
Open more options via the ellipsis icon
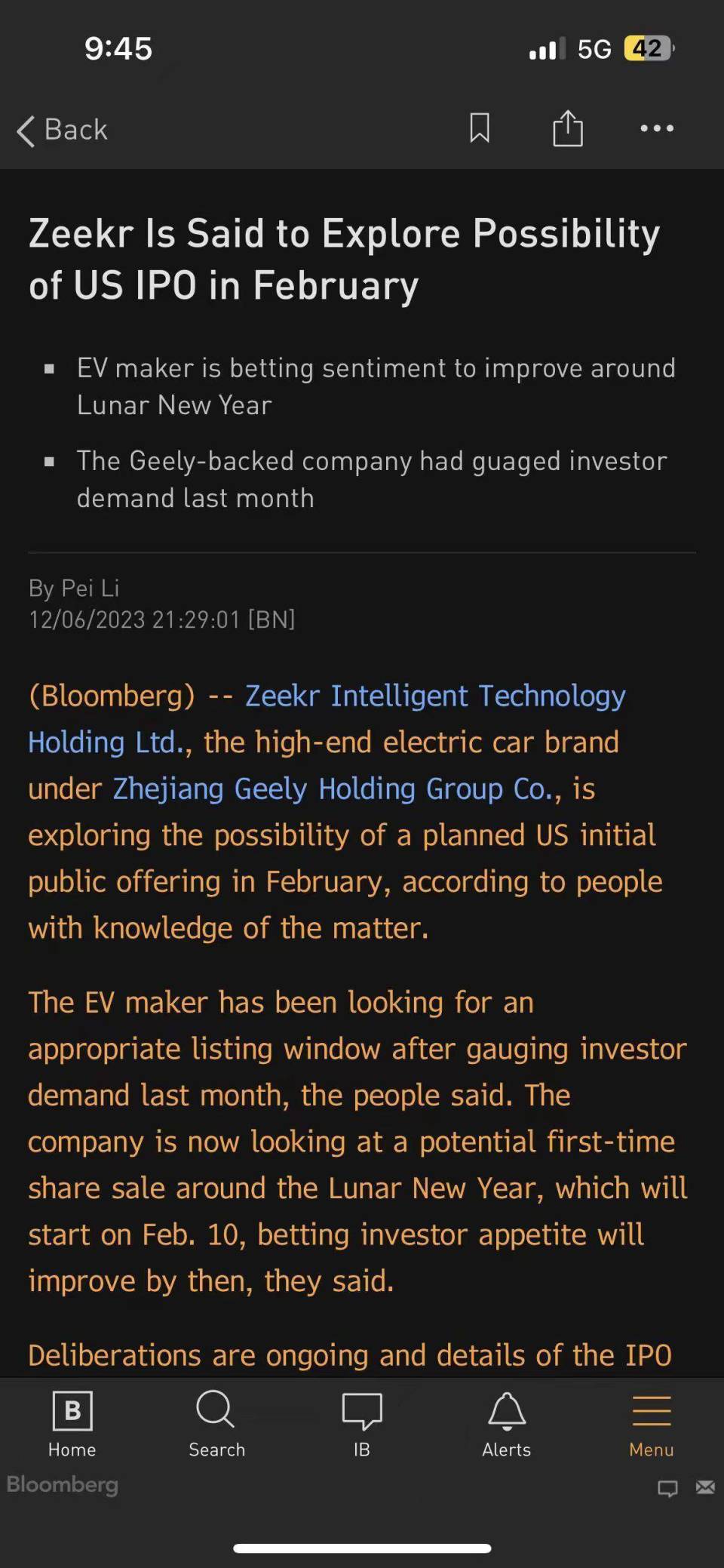click(x=656, y=130)
